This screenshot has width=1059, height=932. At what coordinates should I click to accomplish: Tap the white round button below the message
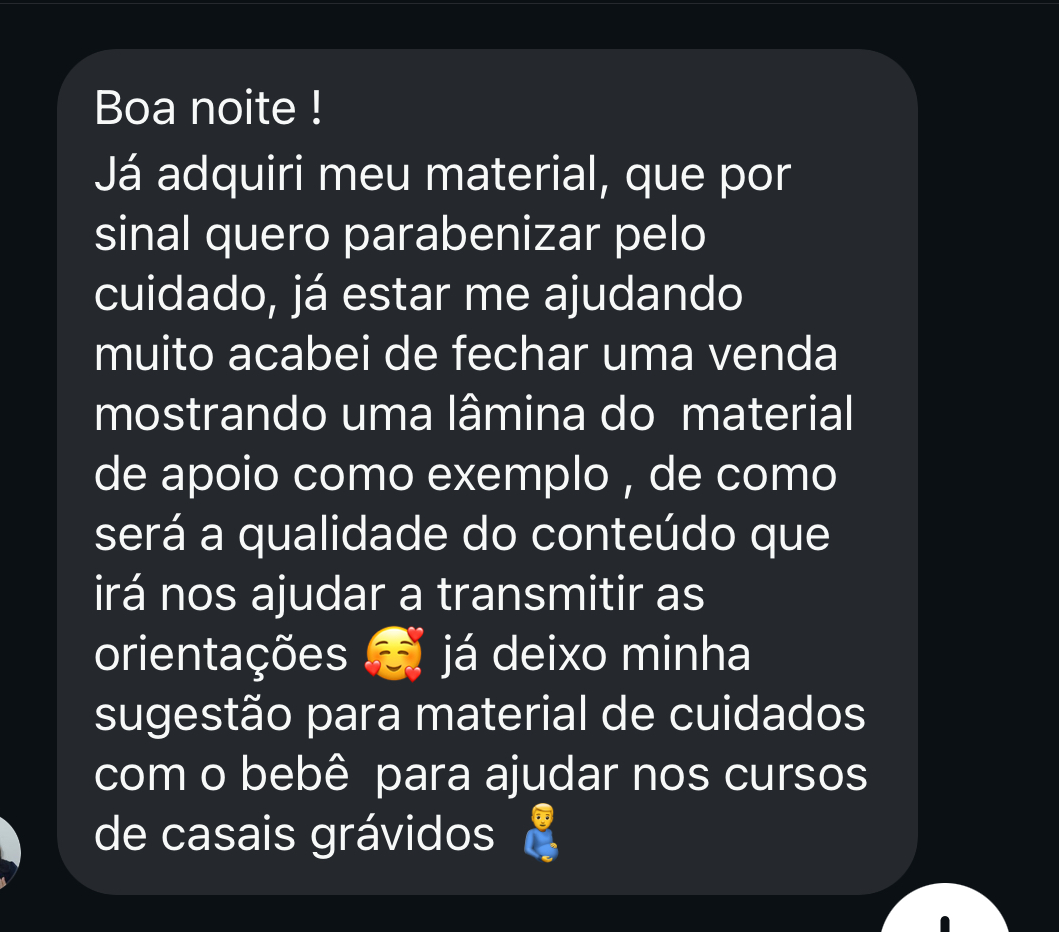tap(946, 913)
